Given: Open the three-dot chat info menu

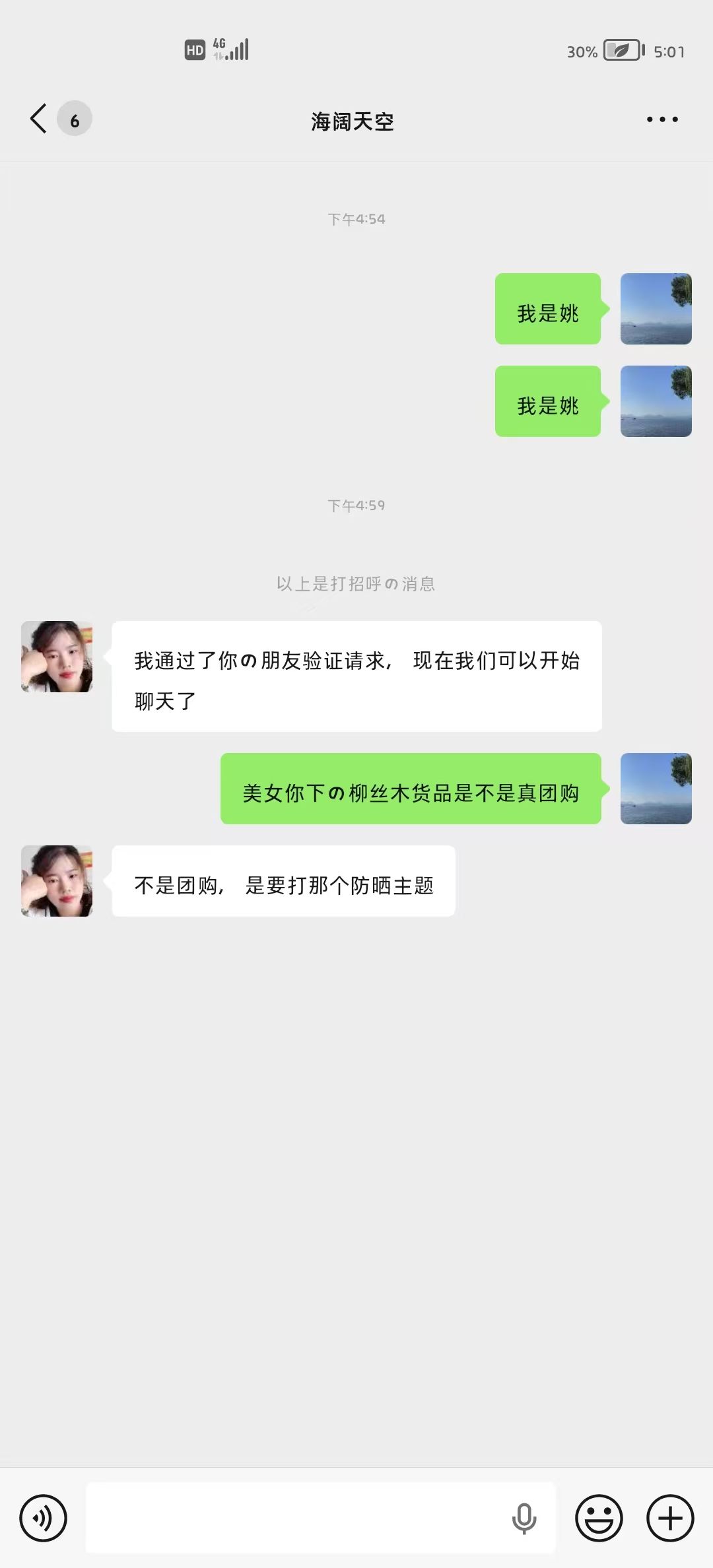Looking at the screenshot, I should [x=662, y=119].
